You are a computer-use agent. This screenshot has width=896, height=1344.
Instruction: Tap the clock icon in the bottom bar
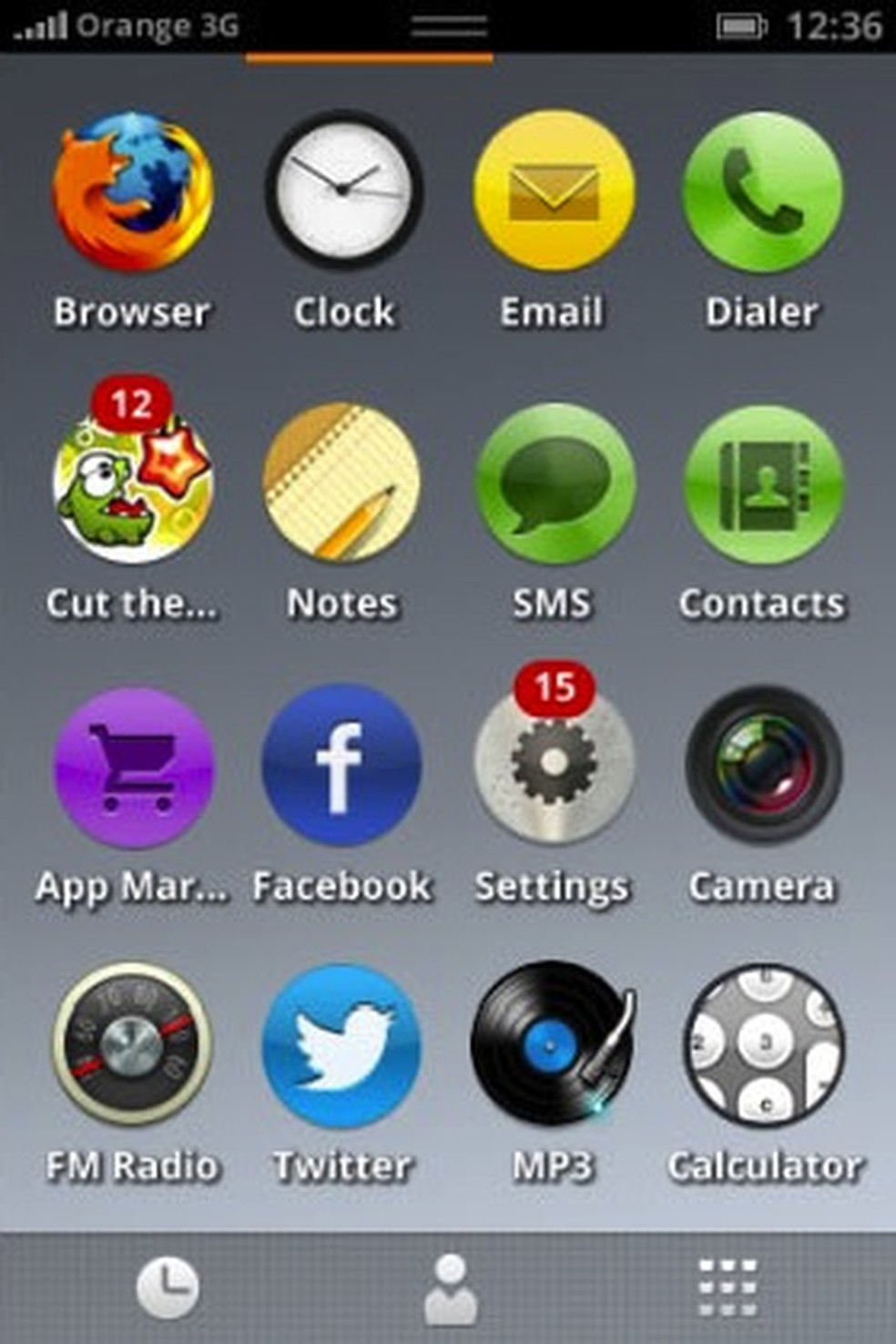click(x=168, y=1288)
